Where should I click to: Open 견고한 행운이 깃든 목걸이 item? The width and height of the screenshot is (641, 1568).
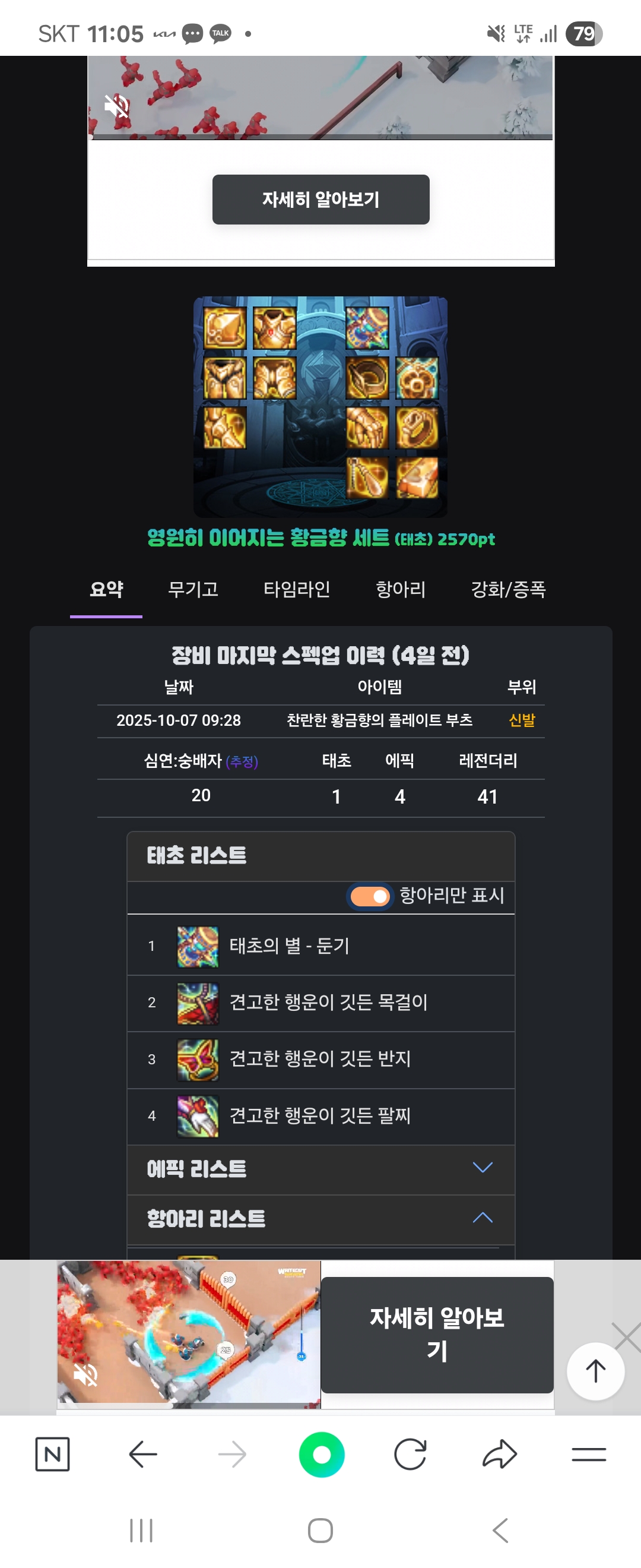click(x=328, y=1002)
